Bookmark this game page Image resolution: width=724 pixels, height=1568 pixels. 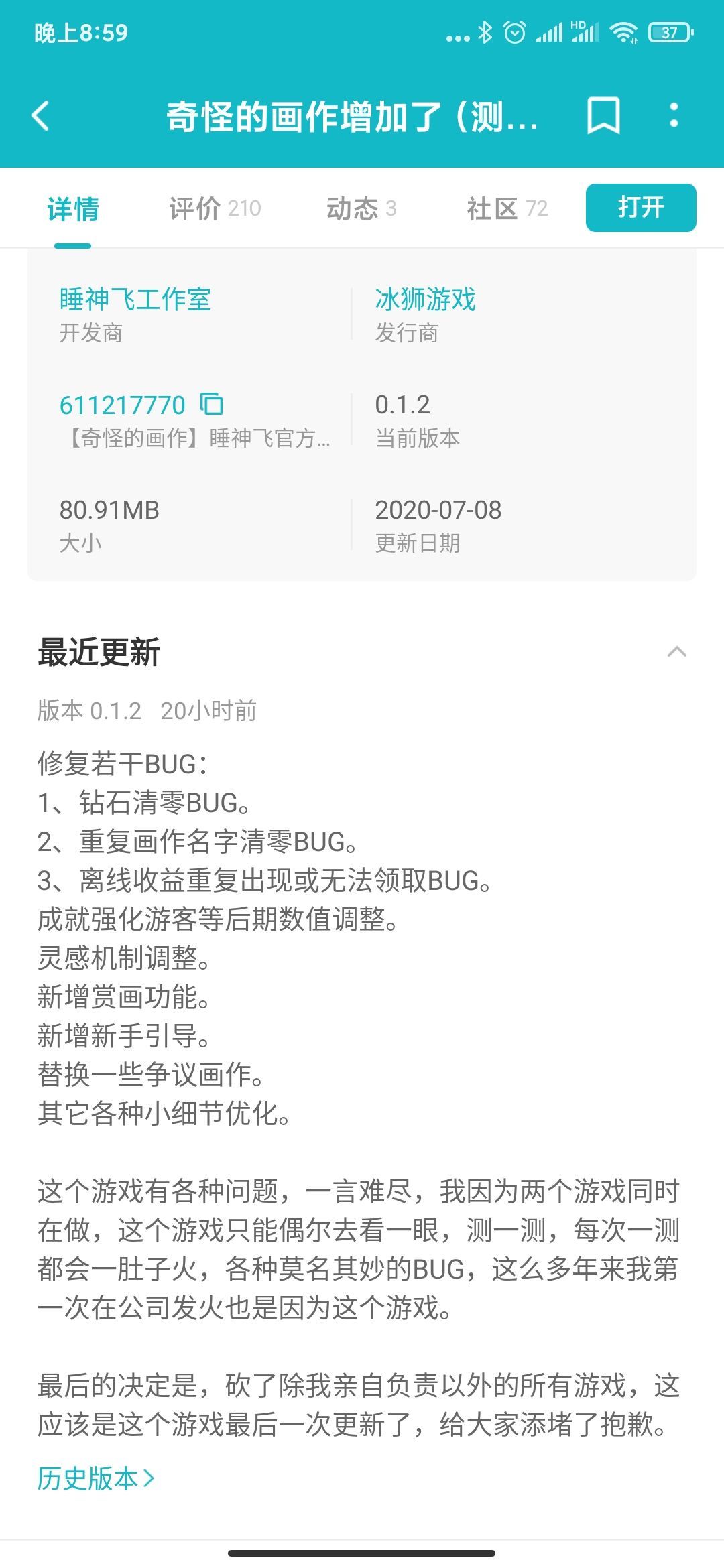coord(603,115)
